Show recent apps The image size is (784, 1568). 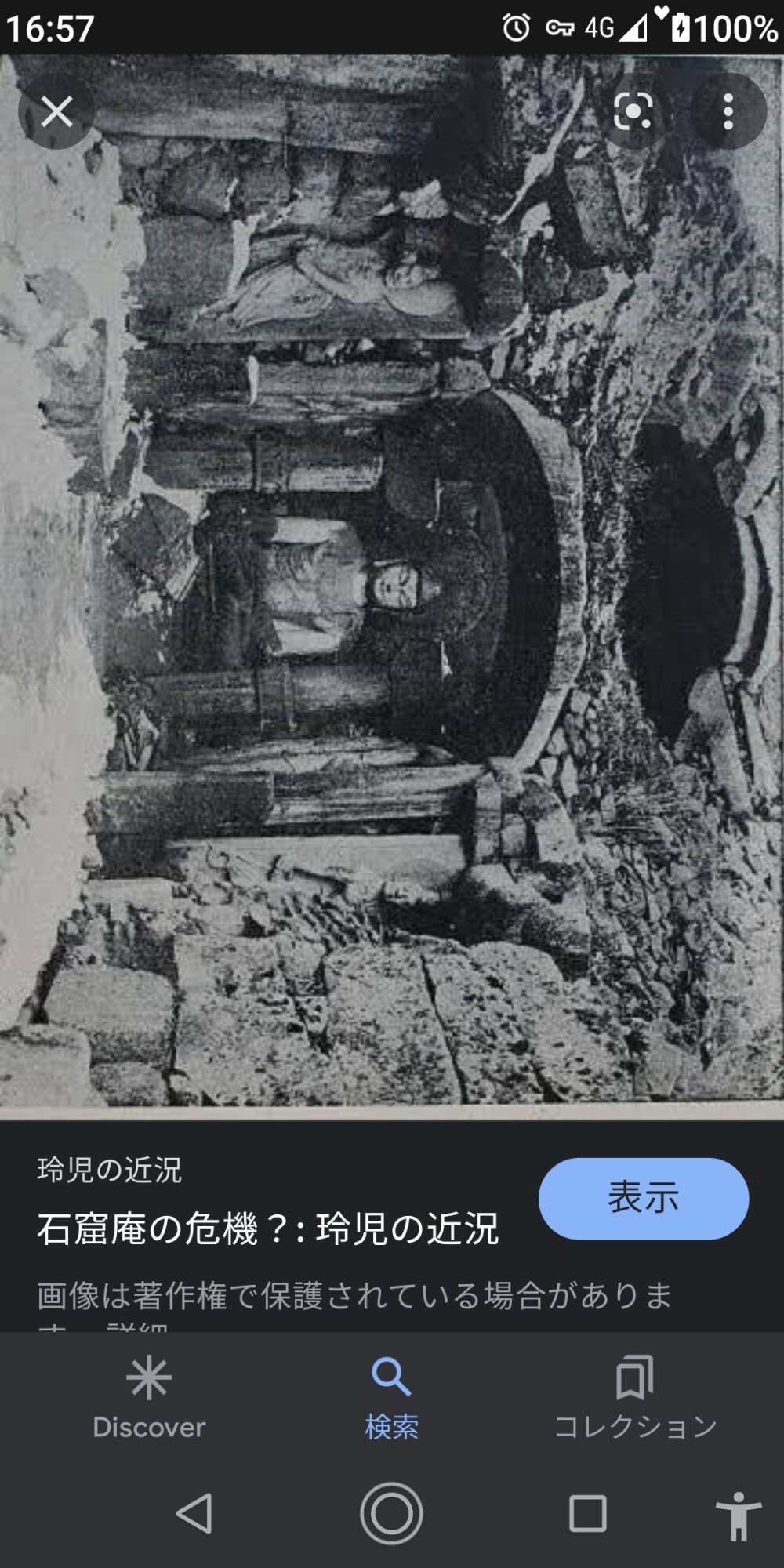[x=587, y=1513]
